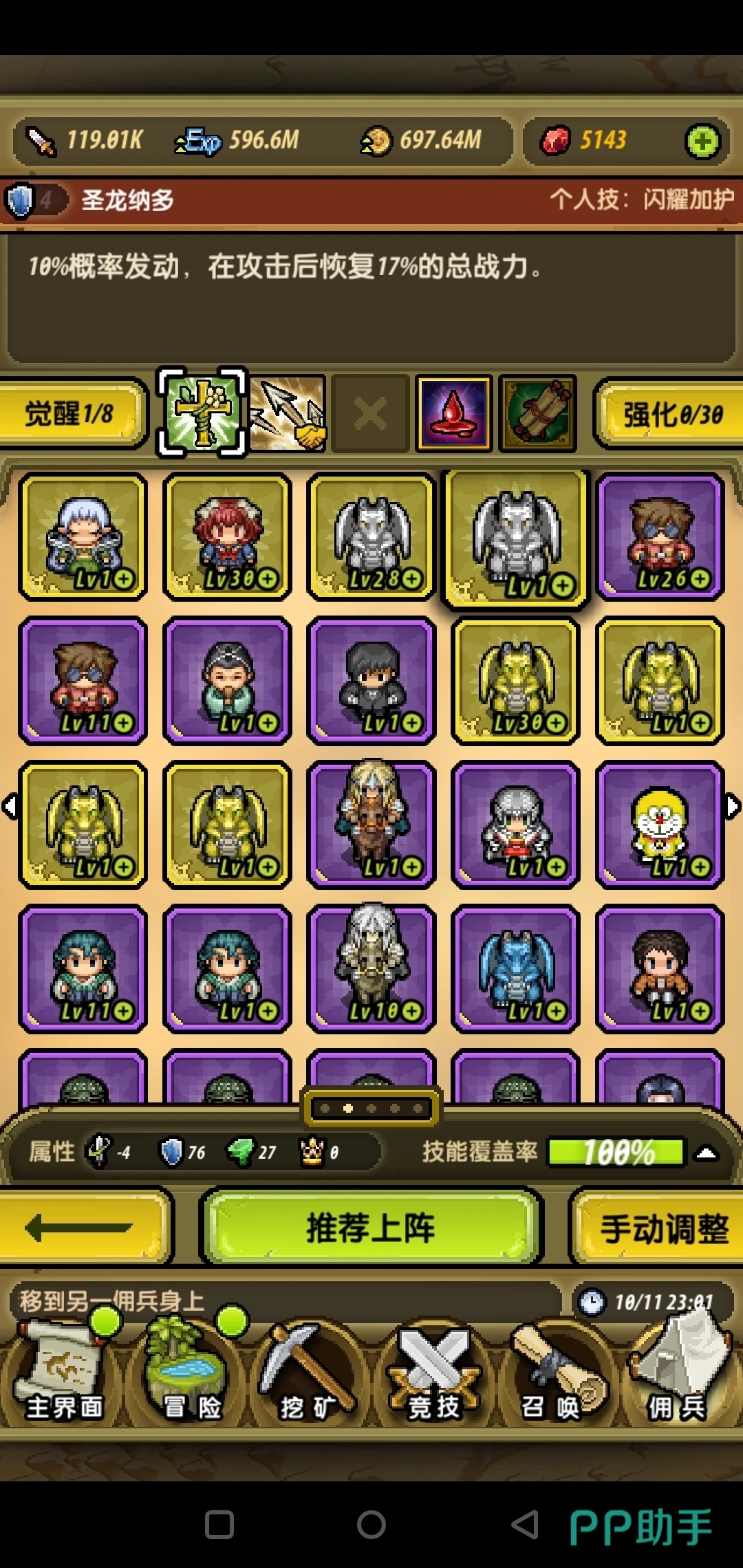Image resolution: width=743 pixels, height=1568 pixels.
Task: Select the arrows handshake skill icon
Action: coord(288,413)
